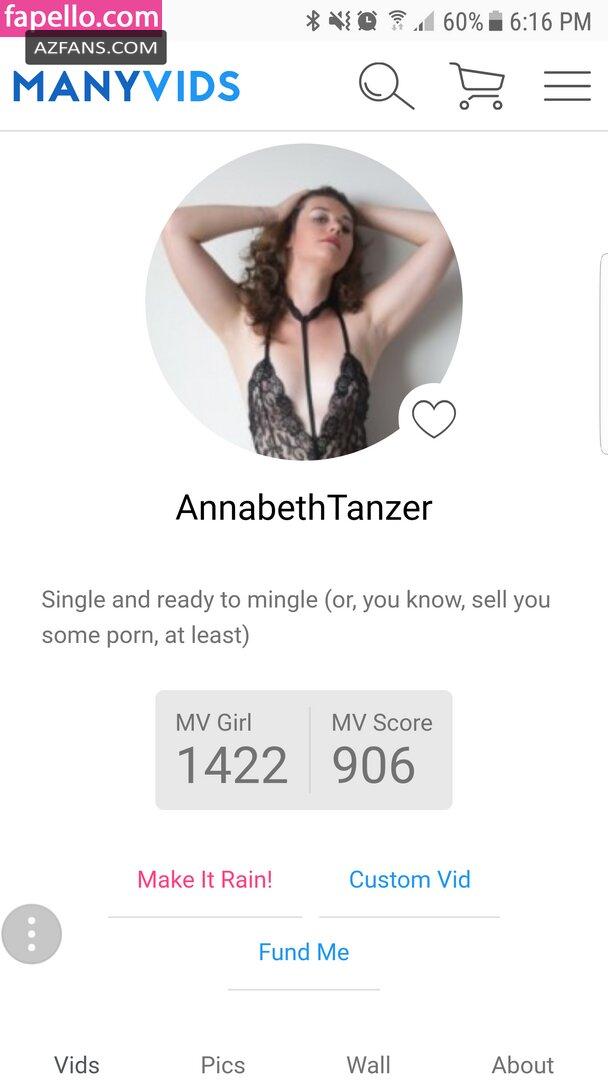This screenshot has width=608, height=1080.
Task: Open the Wall tab
Action: (x=368, y=1065)
